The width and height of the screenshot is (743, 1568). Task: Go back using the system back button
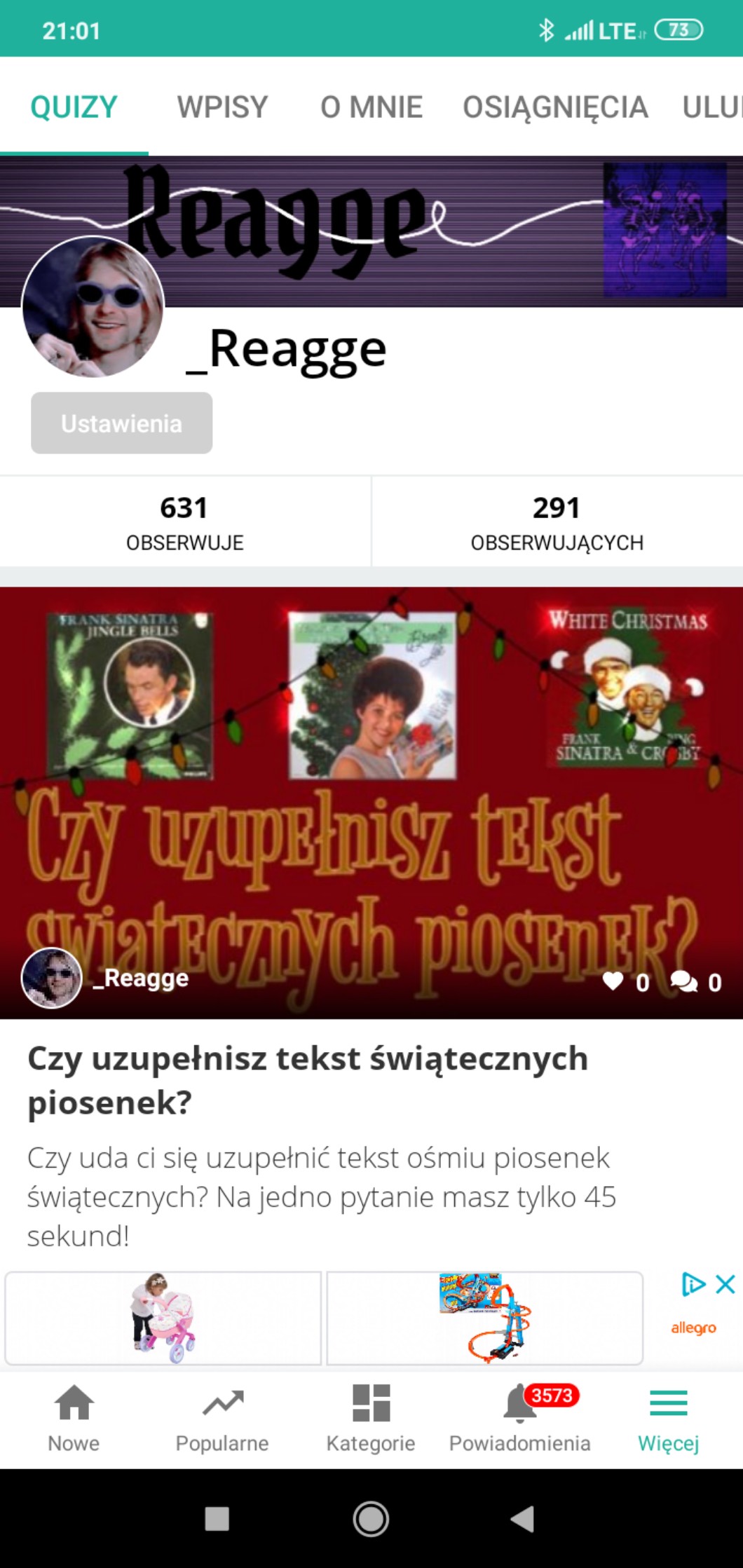523,1519
